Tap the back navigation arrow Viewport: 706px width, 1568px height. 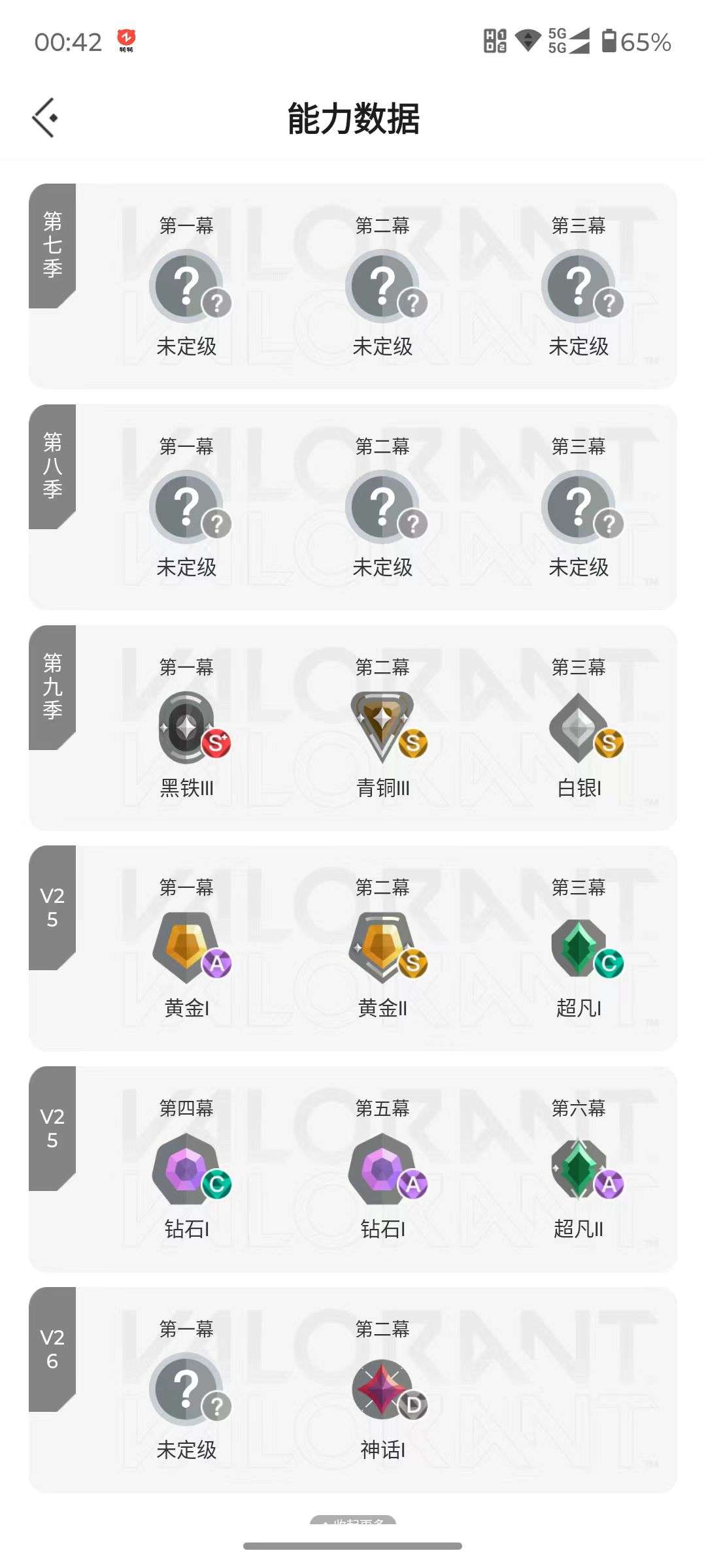click(x=44, y=118)
